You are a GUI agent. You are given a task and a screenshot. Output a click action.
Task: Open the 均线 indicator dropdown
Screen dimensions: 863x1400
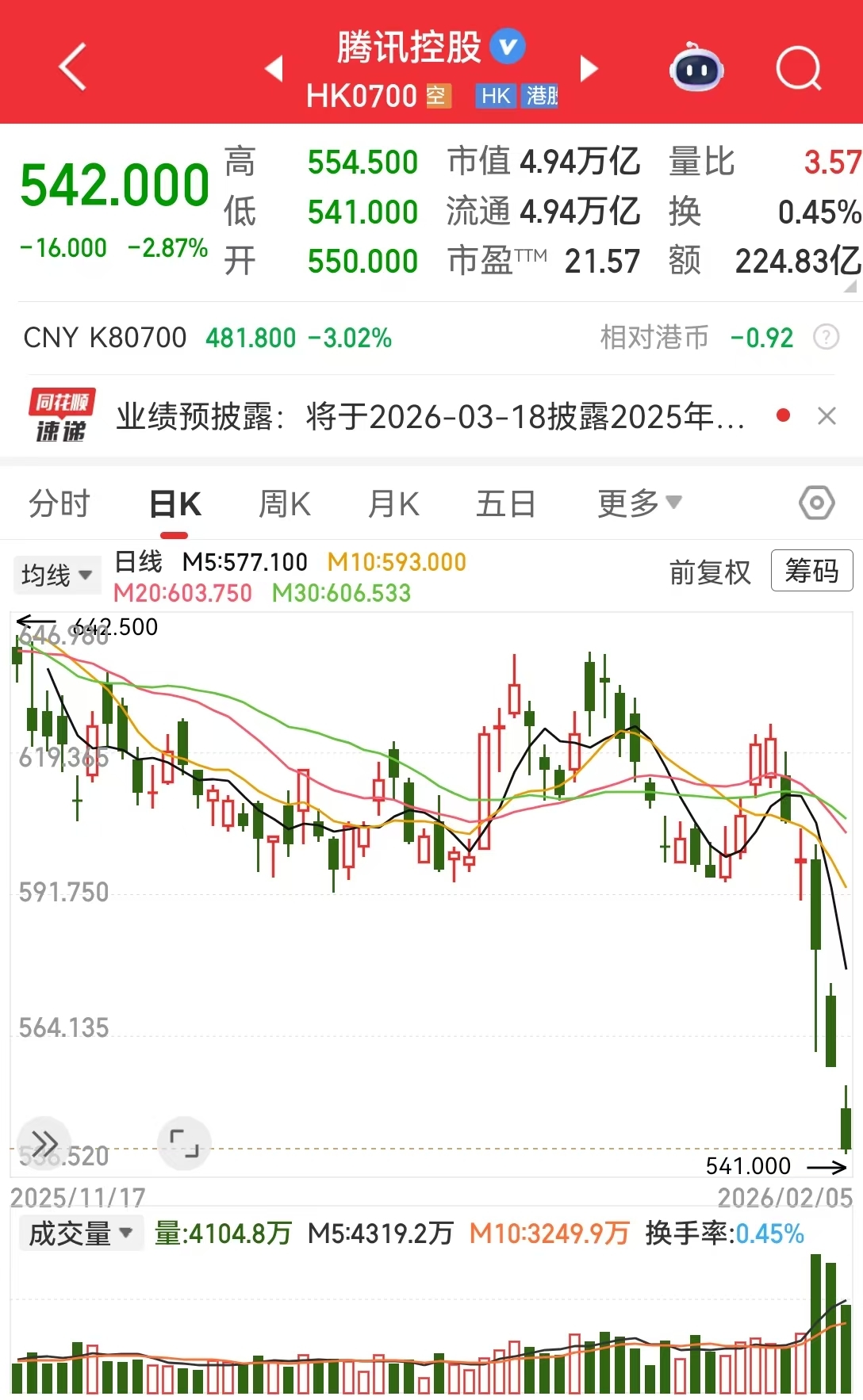(x=56, y=575)
